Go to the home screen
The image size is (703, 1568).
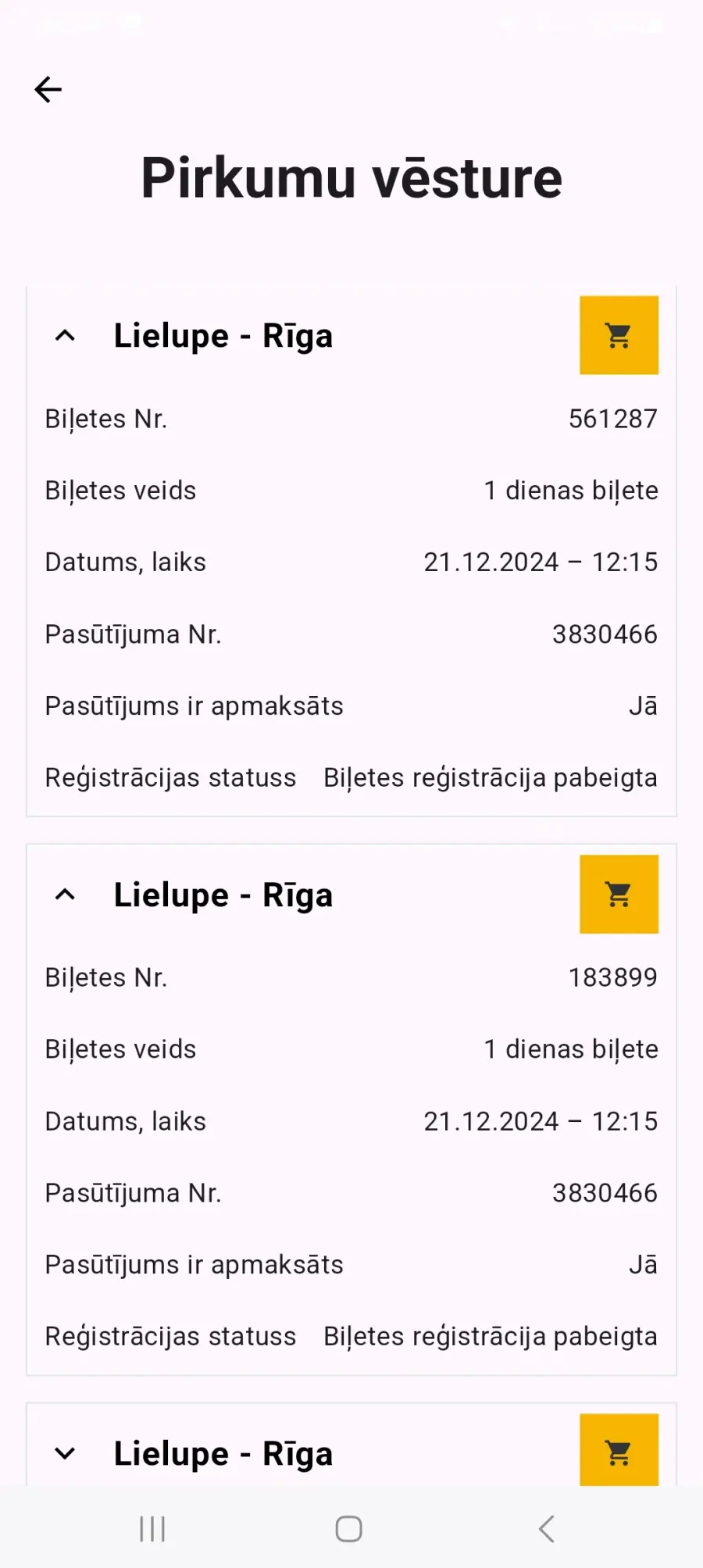(x=348, y=1529)
